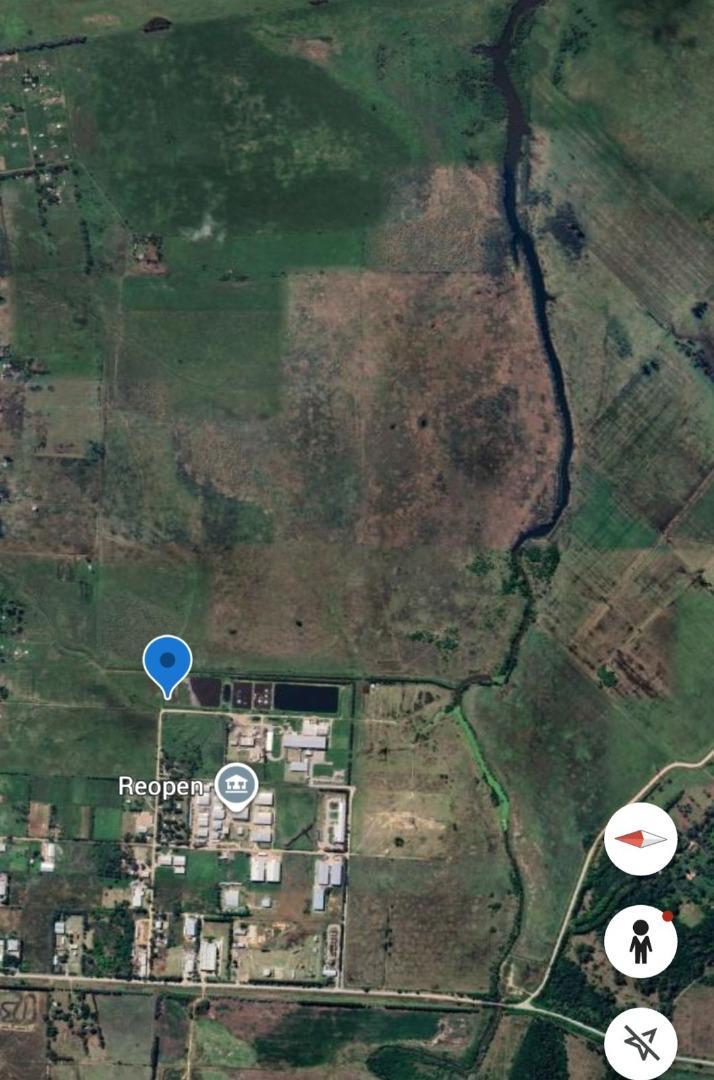This screenshot has height=1080, width=714.
Task: Tap the compass to reset orientation
Action: 640,839
